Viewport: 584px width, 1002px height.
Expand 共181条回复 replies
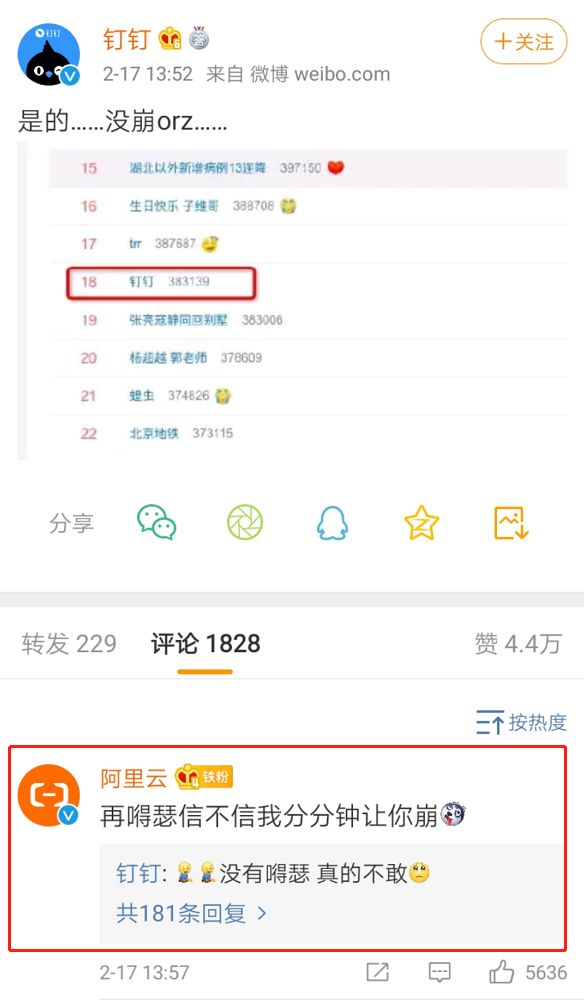pos(191,913)
